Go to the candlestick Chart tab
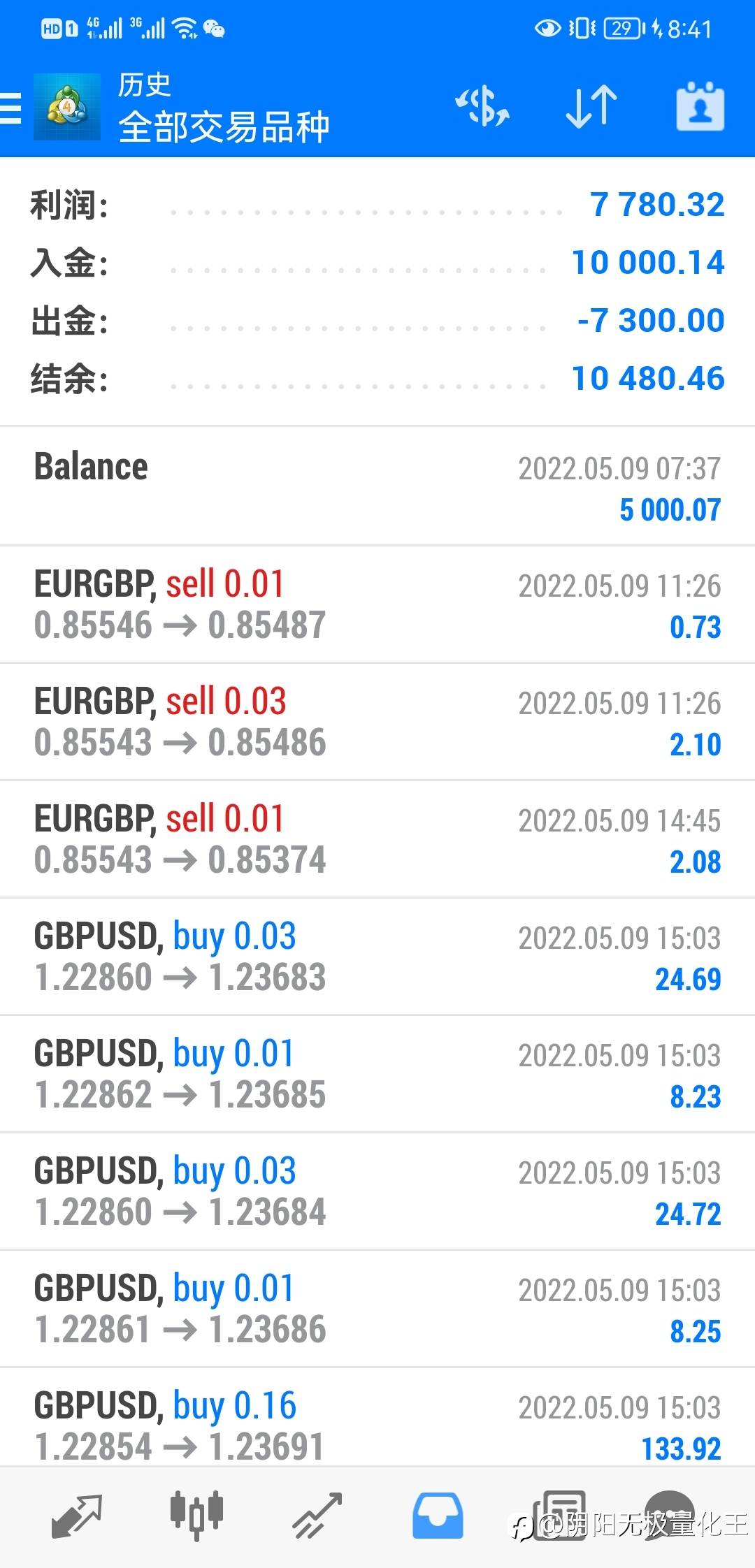The width and height of the screenshot is (755, 1568). [196, 1516]
